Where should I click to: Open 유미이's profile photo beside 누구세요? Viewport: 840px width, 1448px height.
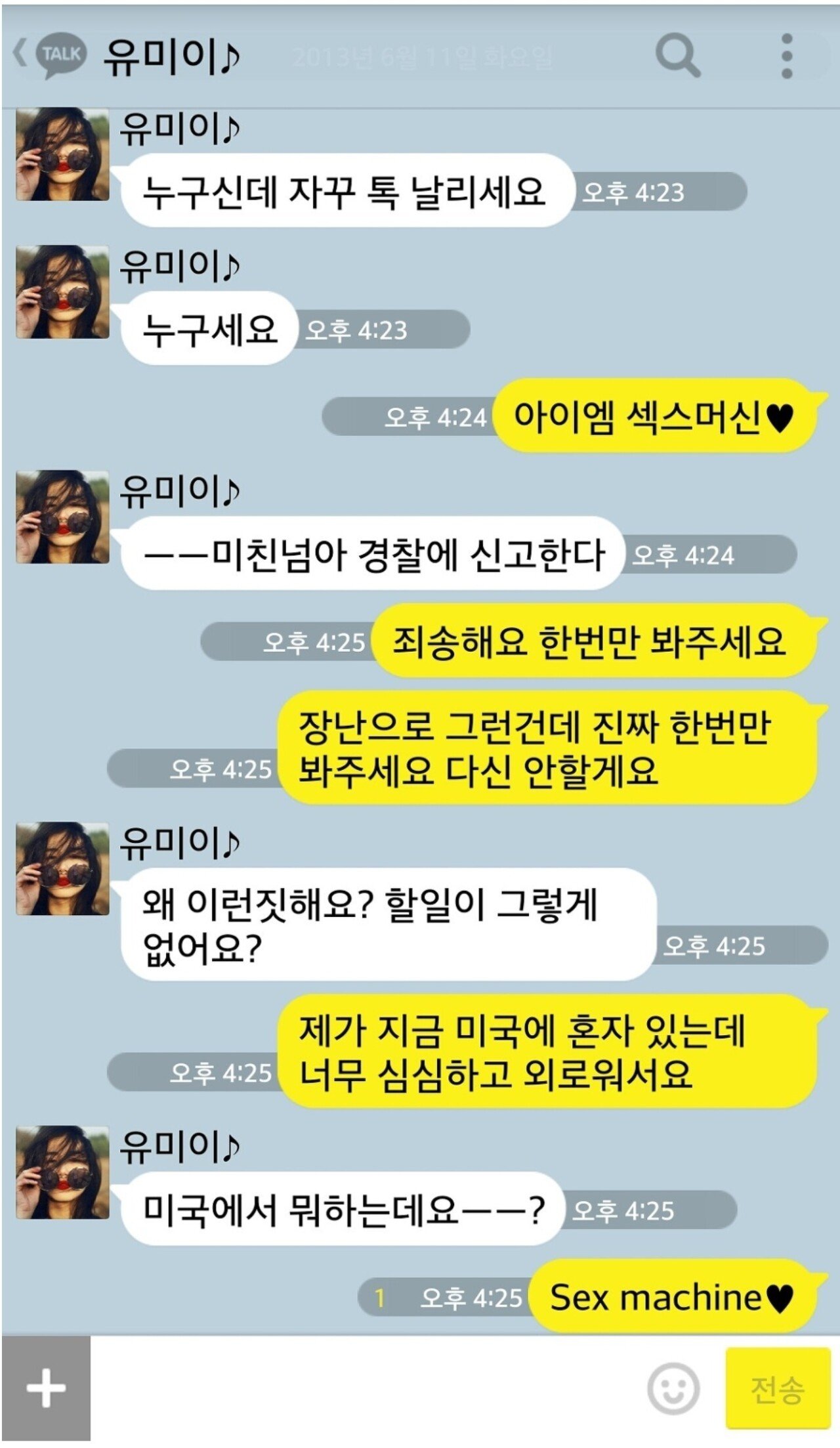point(62,292)
